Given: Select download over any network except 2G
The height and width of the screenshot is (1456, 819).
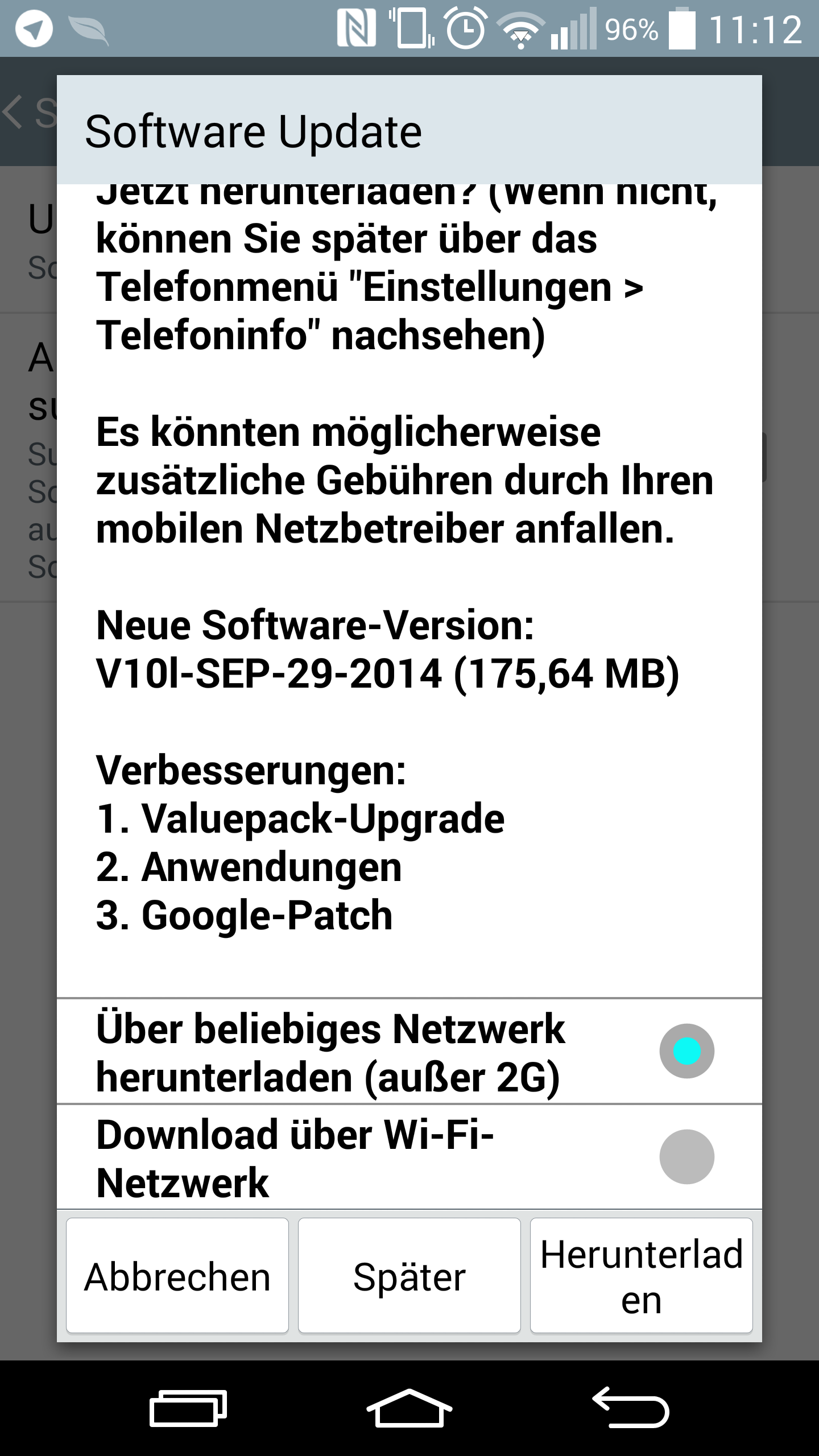Looking at the screenshot, I should click(409, 1051).
